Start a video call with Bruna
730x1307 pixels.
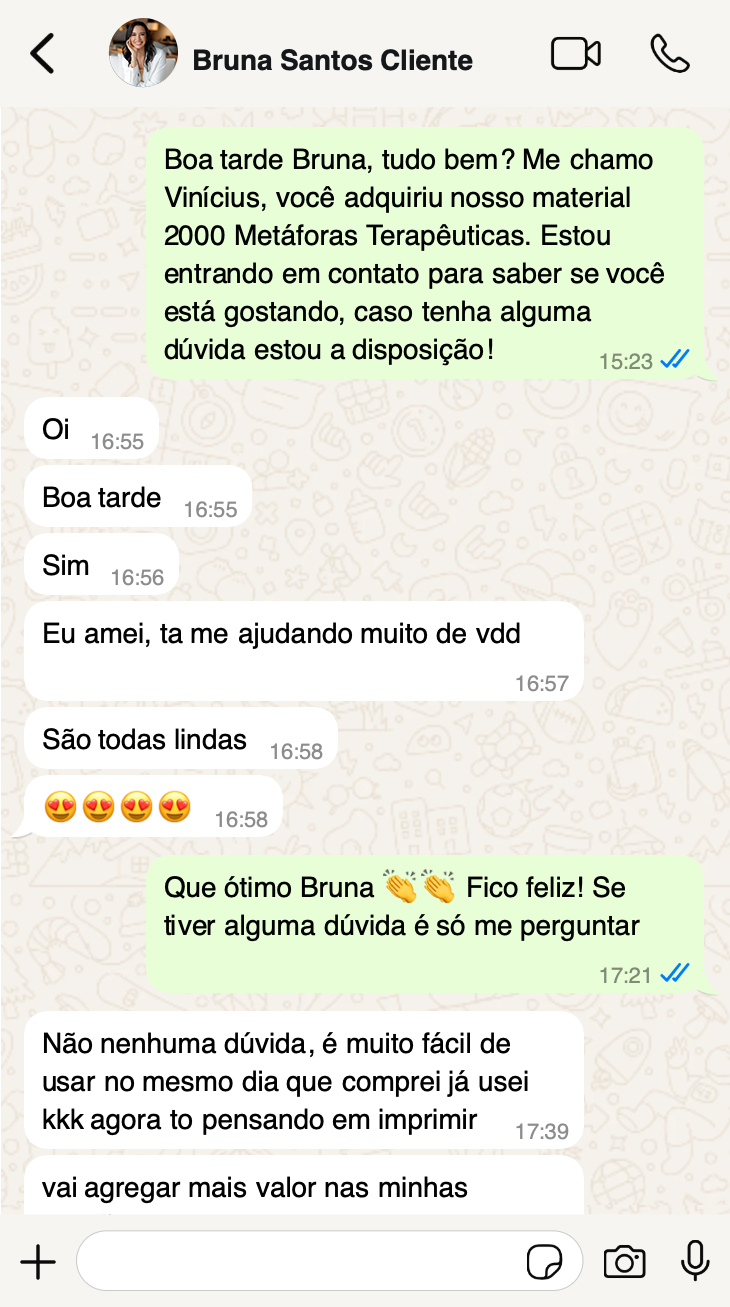click(576, 54)
